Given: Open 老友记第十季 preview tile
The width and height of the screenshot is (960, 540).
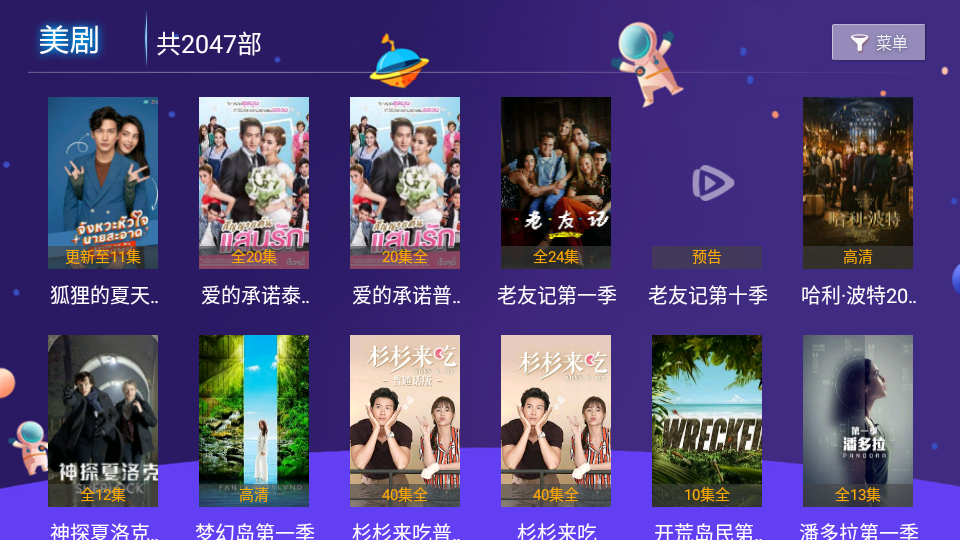Looking at the screenshot, I should 707,183.
